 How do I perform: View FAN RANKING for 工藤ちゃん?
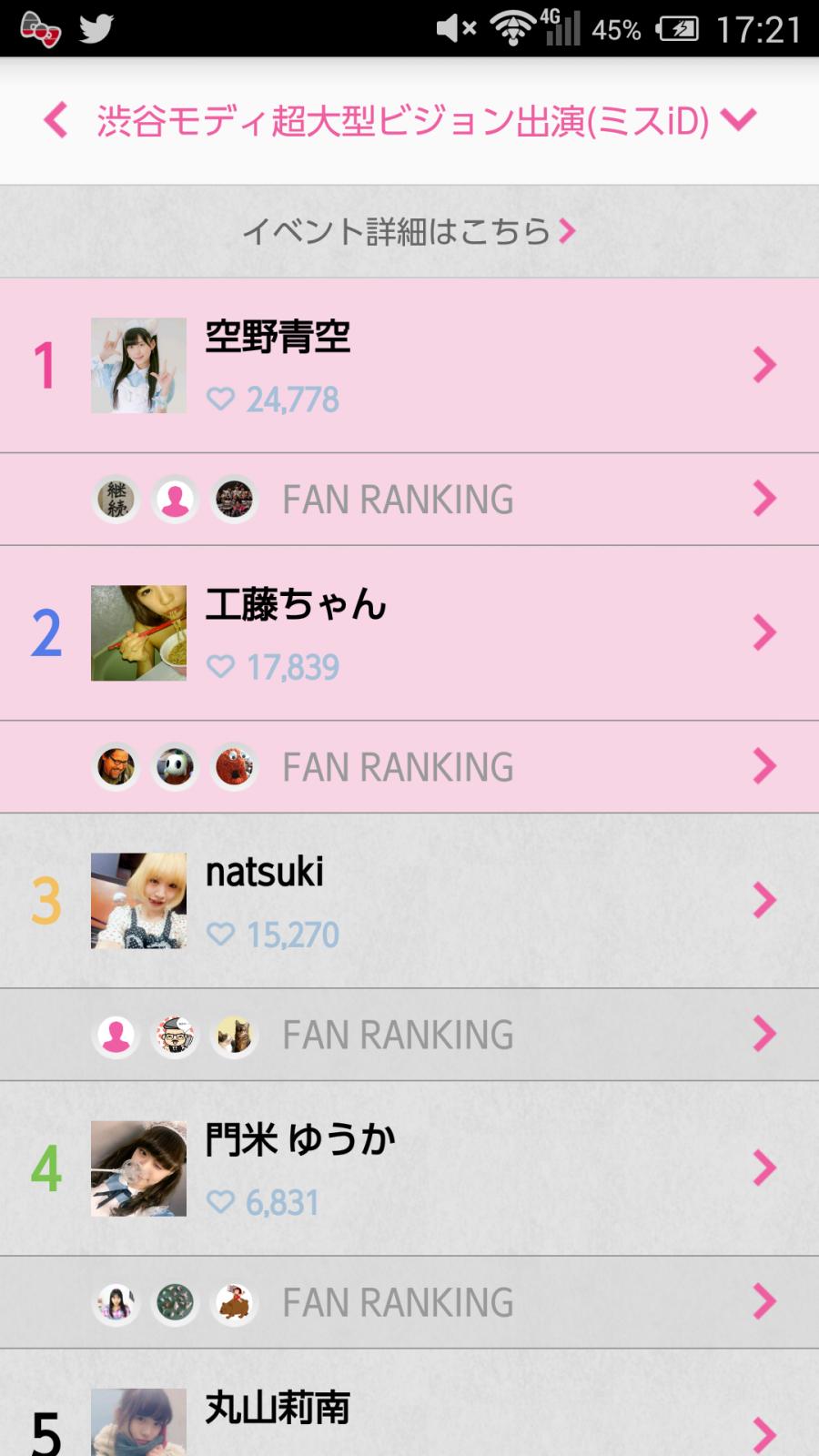pyautogui.click(x=409, y=767)
